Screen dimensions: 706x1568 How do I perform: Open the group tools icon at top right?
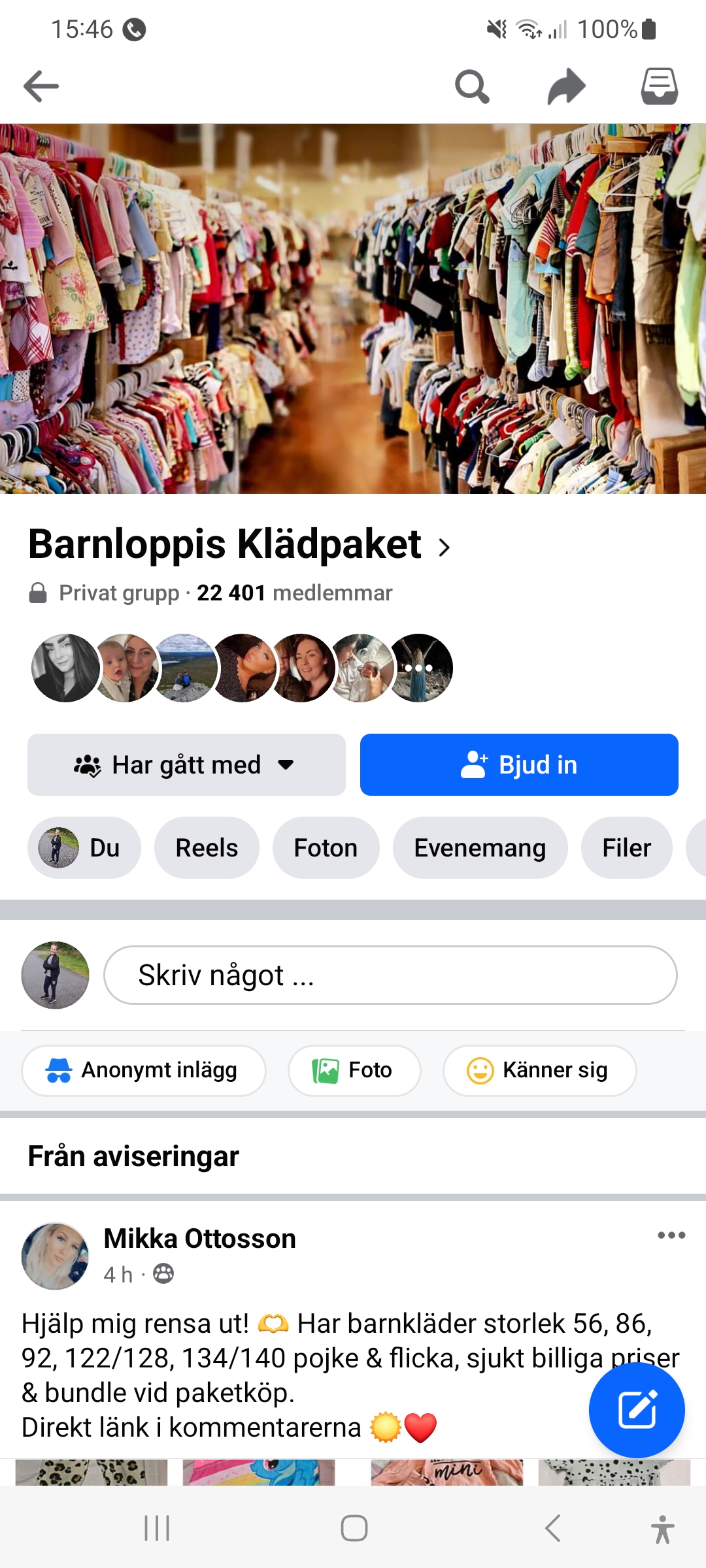[659, 86]
